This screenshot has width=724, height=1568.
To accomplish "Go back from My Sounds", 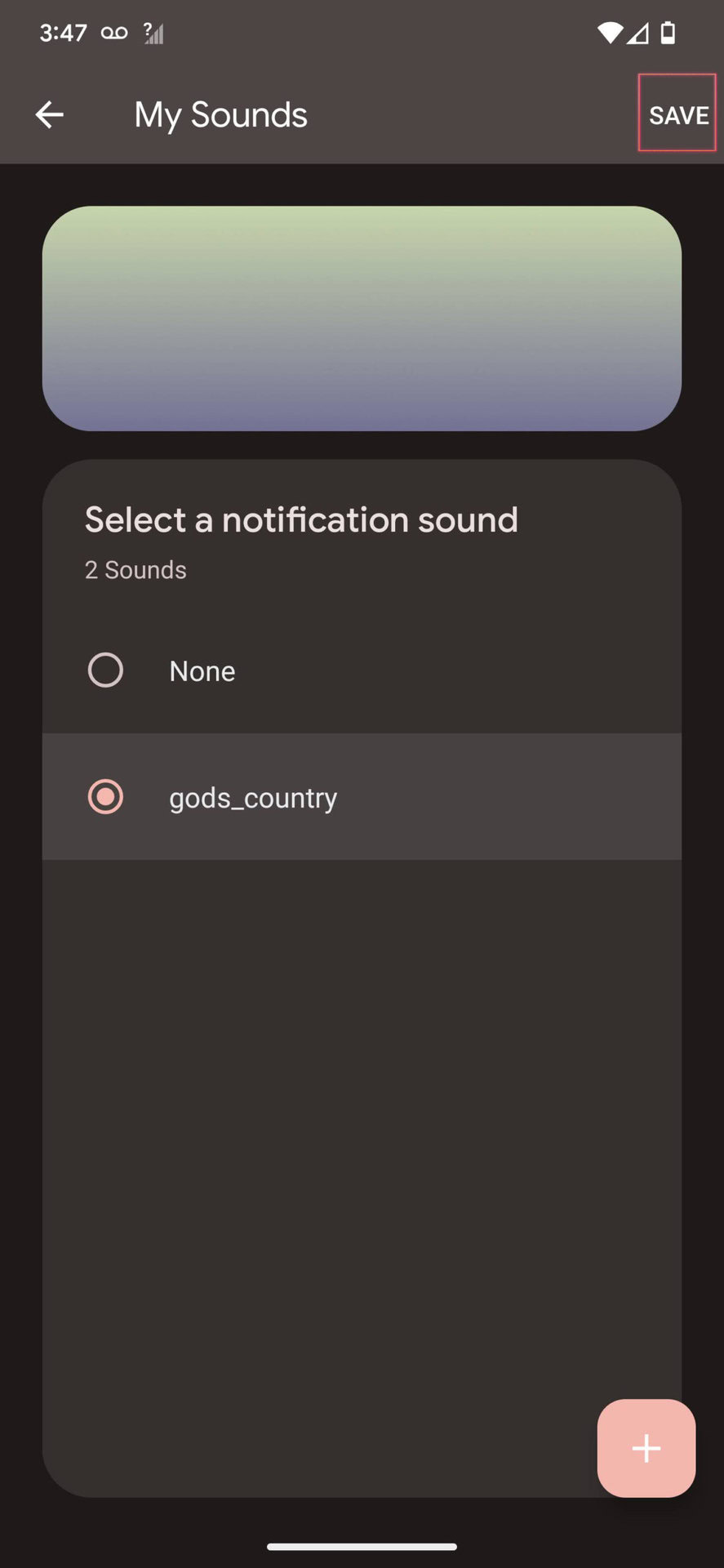I will tap(50, 115).
